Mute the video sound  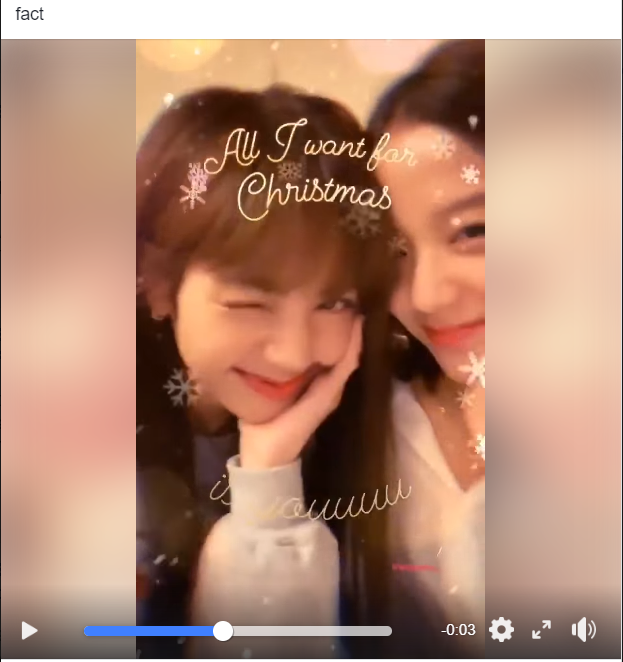(x=584, y=629)
